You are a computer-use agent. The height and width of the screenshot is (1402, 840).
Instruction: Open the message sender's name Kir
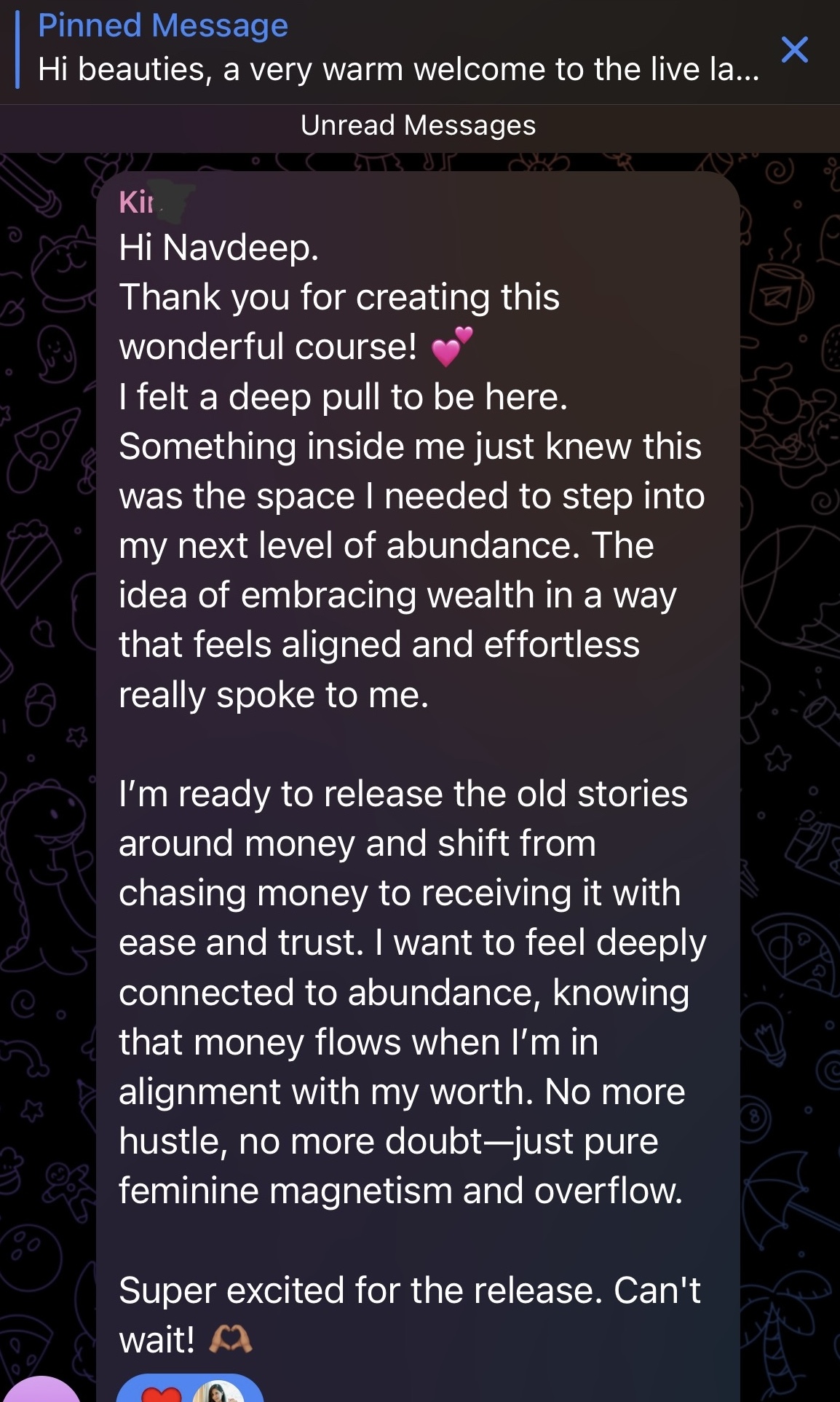[x=138, y=202]
